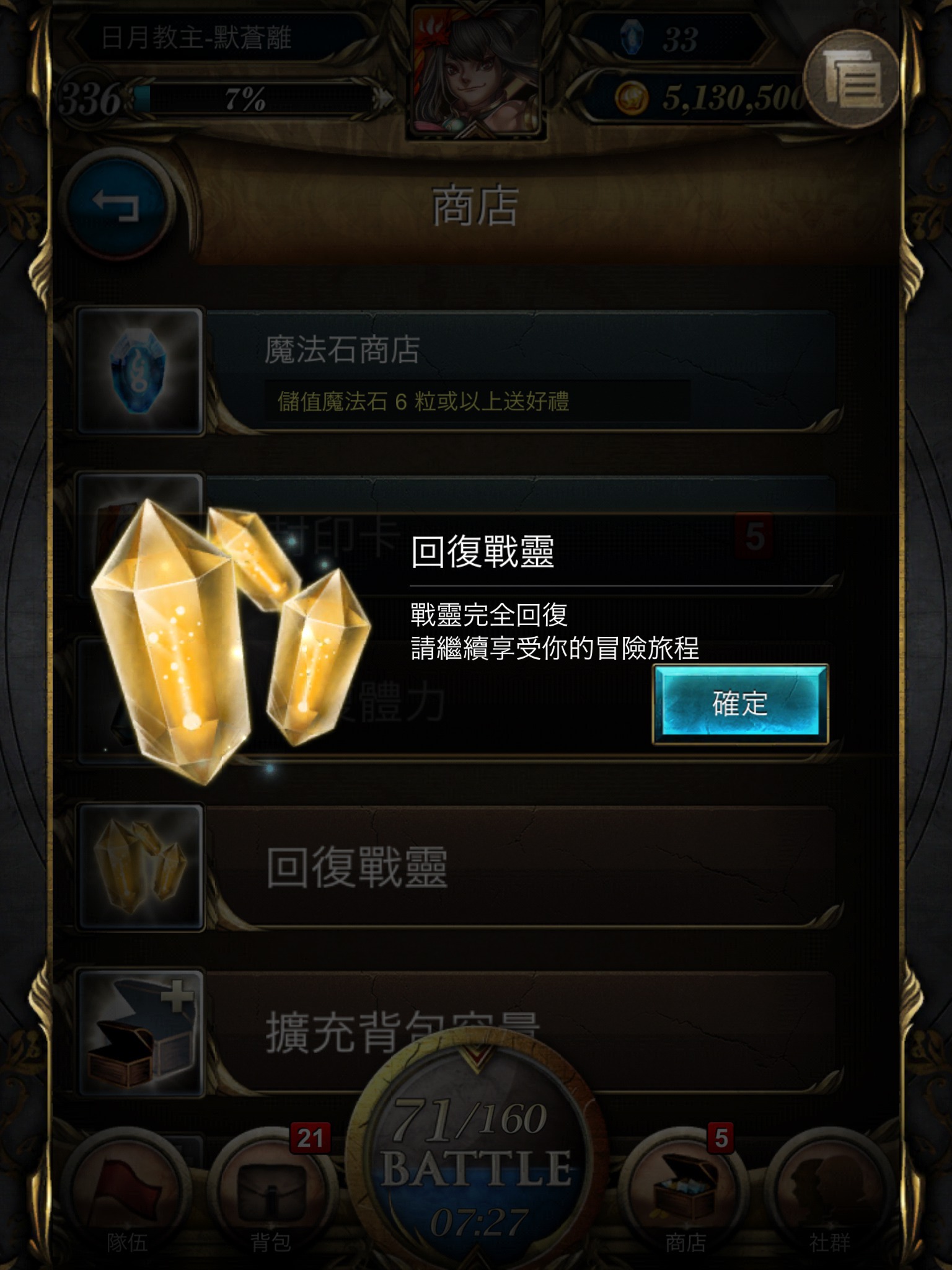Switch to the 隊伍 tab
The height and width of the screenshot is (1270, 952).
click(x=127, y=1192)
